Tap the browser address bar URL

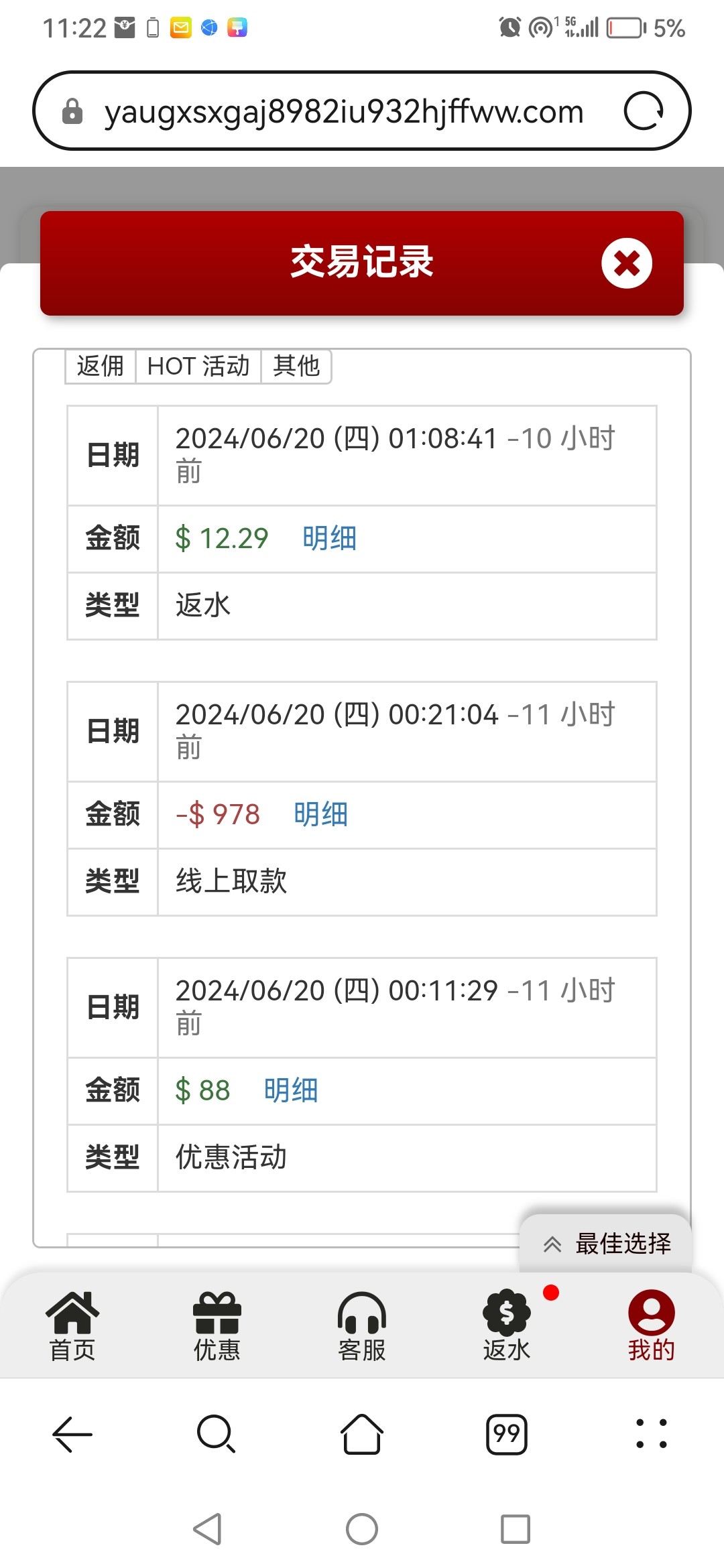(344, 111)
